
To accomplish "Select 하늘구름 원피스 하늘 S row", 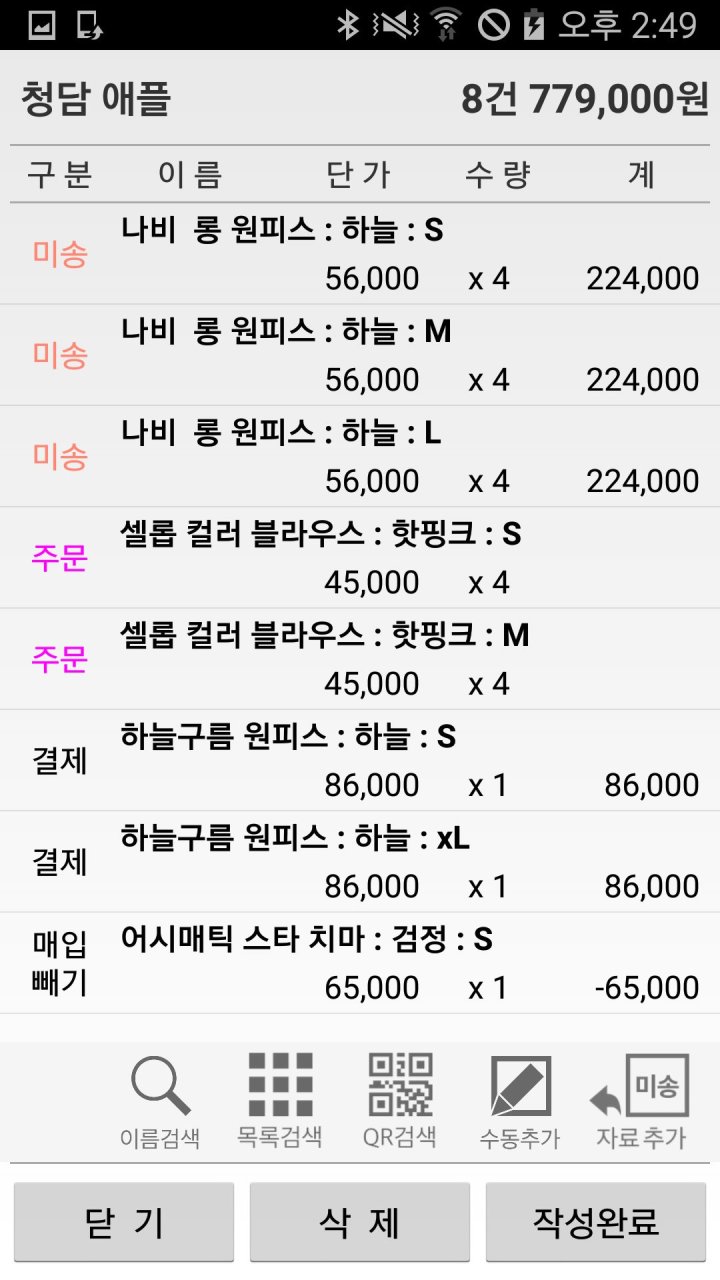I will tap(360, 761).
